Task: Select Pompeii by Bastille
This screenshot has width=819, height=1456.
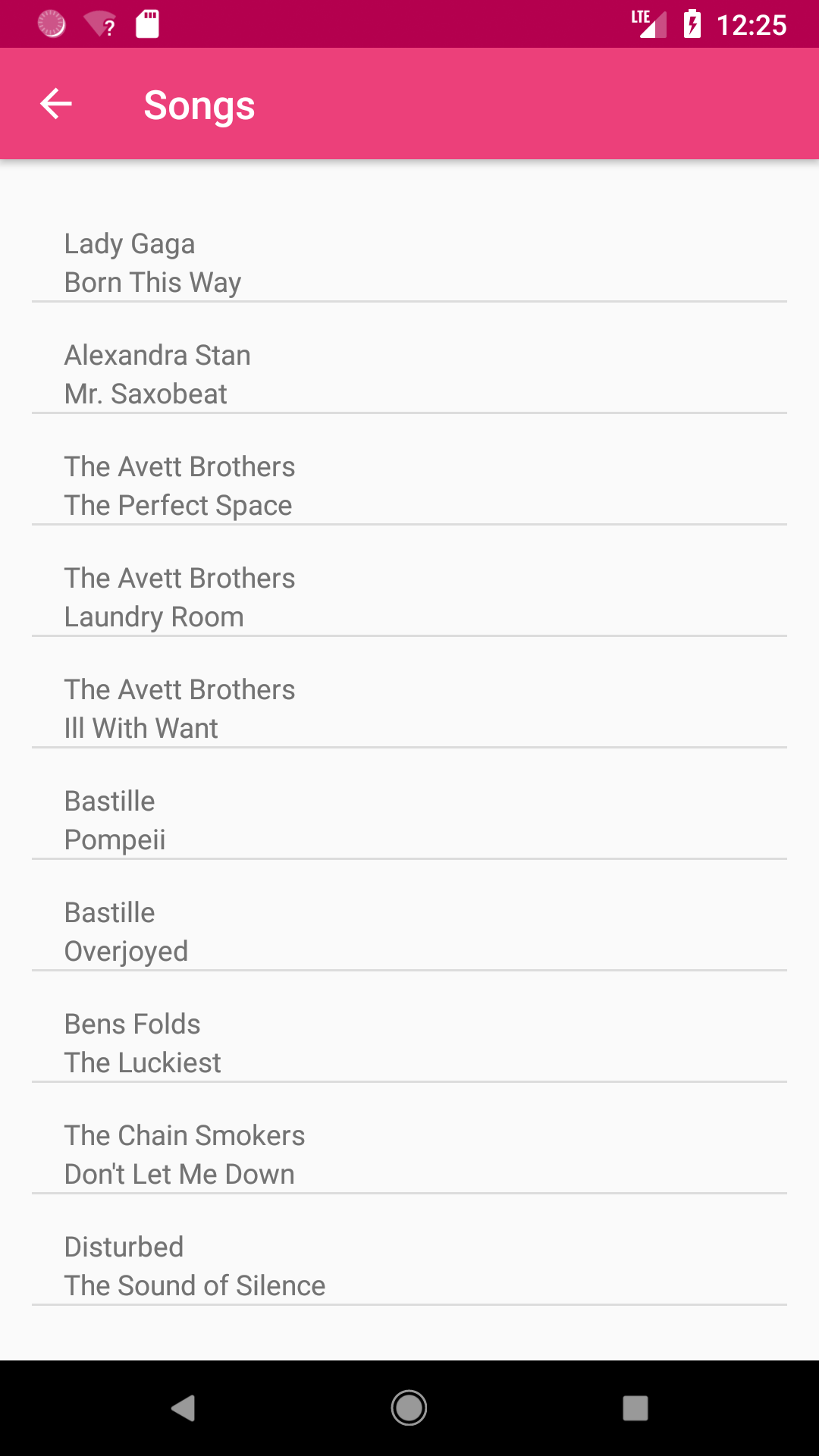Action: tap(409, 820)
